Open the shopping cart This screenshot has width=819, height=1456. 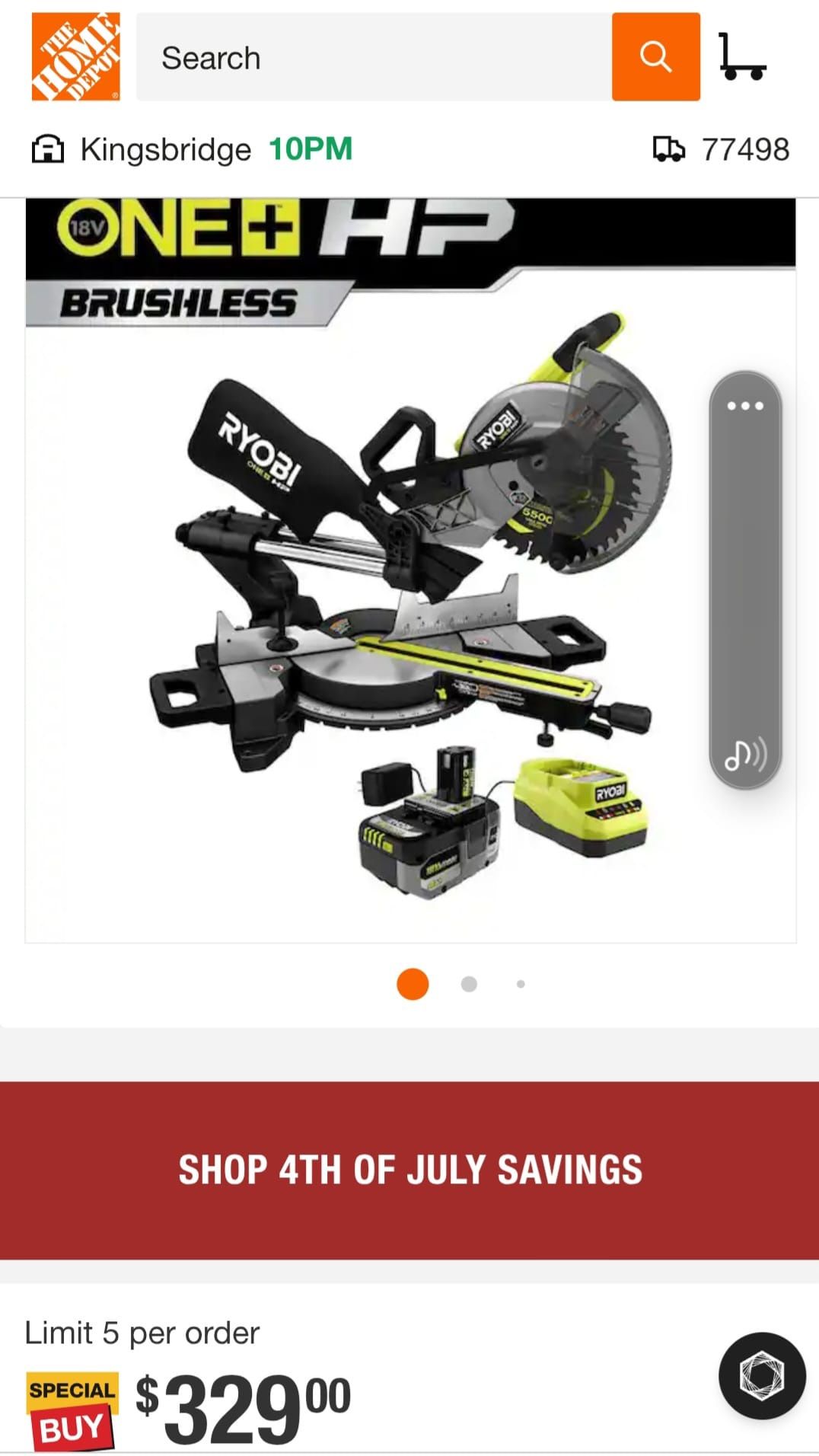click(742, 57)
